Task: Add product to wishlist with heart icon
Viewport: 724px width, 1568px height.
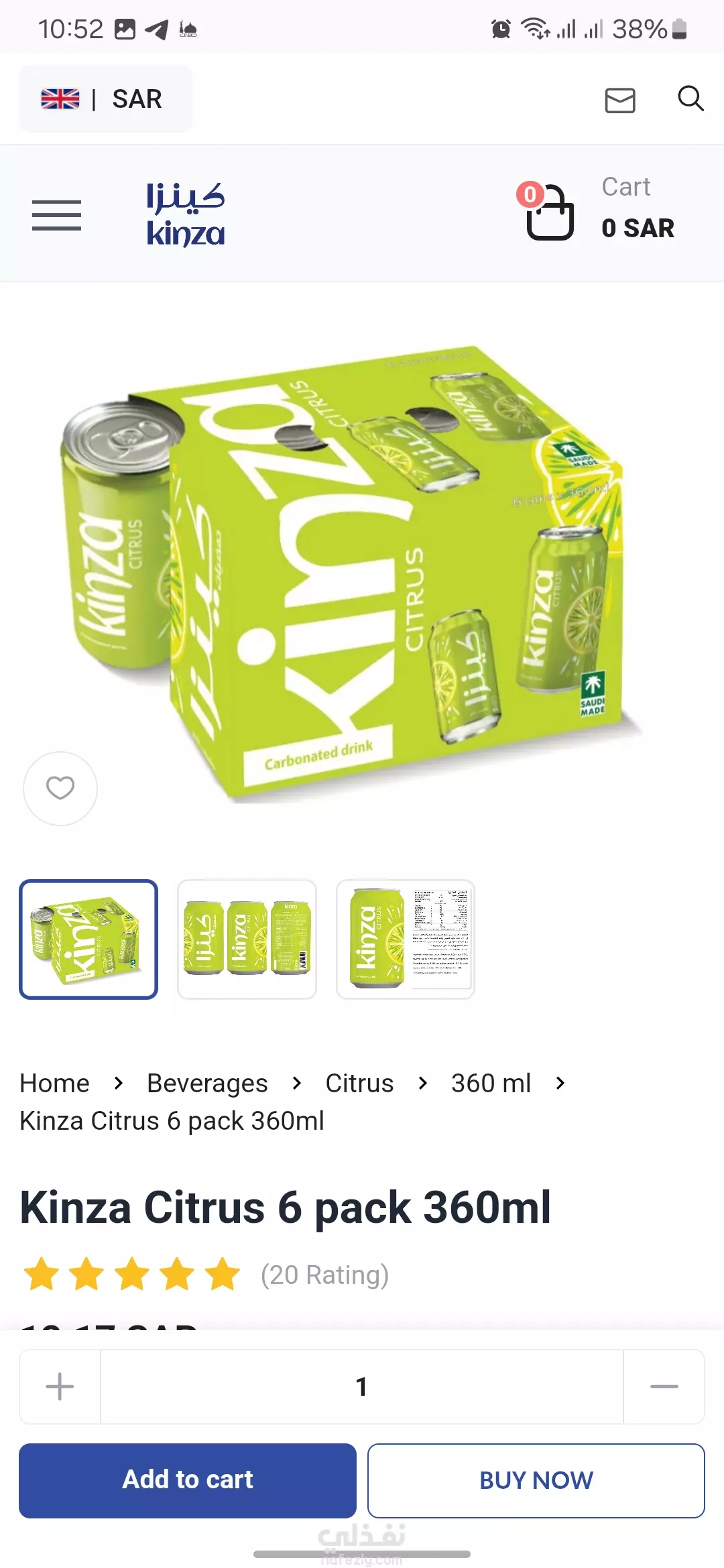Action: pos(60,788)
